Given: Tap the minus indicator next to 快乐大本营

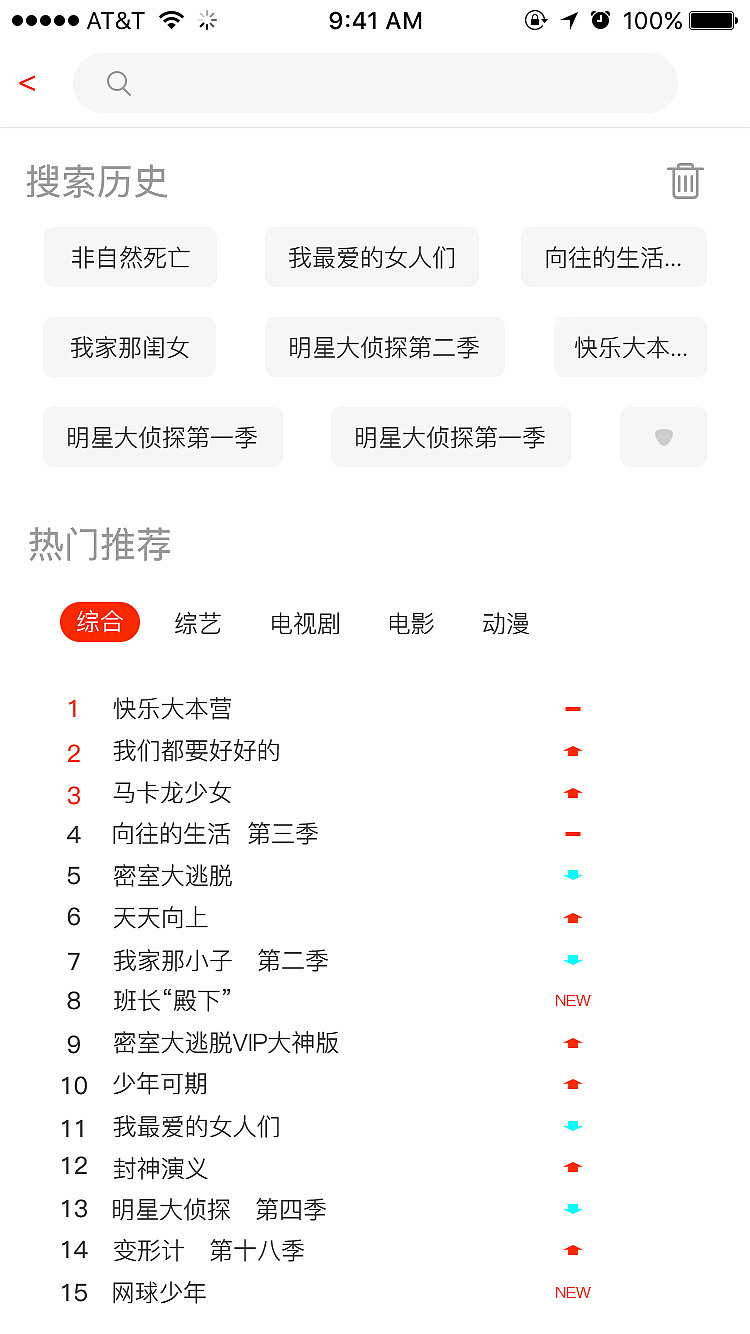Looking at the screenshot, I should click(x=572, y=709).
